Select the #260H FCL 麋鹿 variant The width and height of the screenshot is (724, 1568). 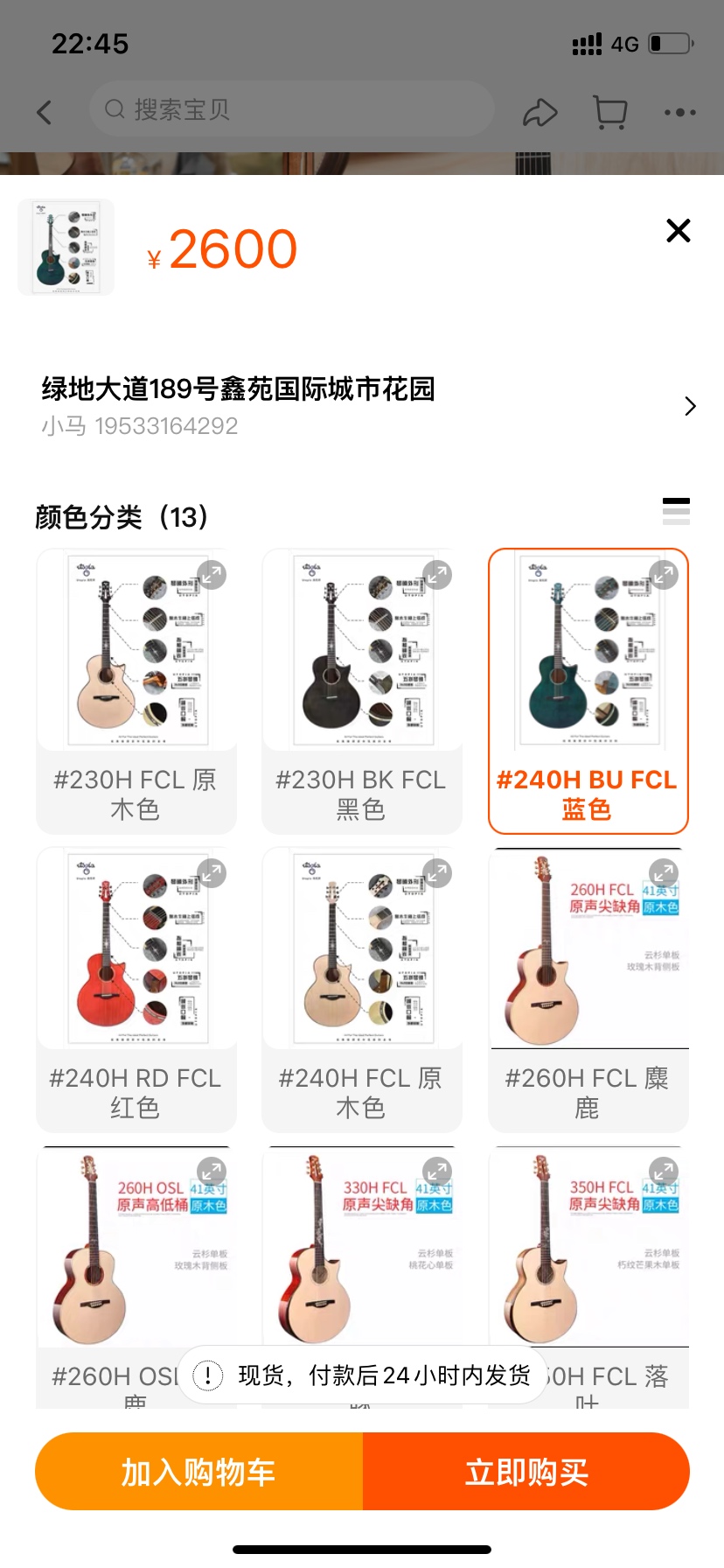tap(588, 990)
